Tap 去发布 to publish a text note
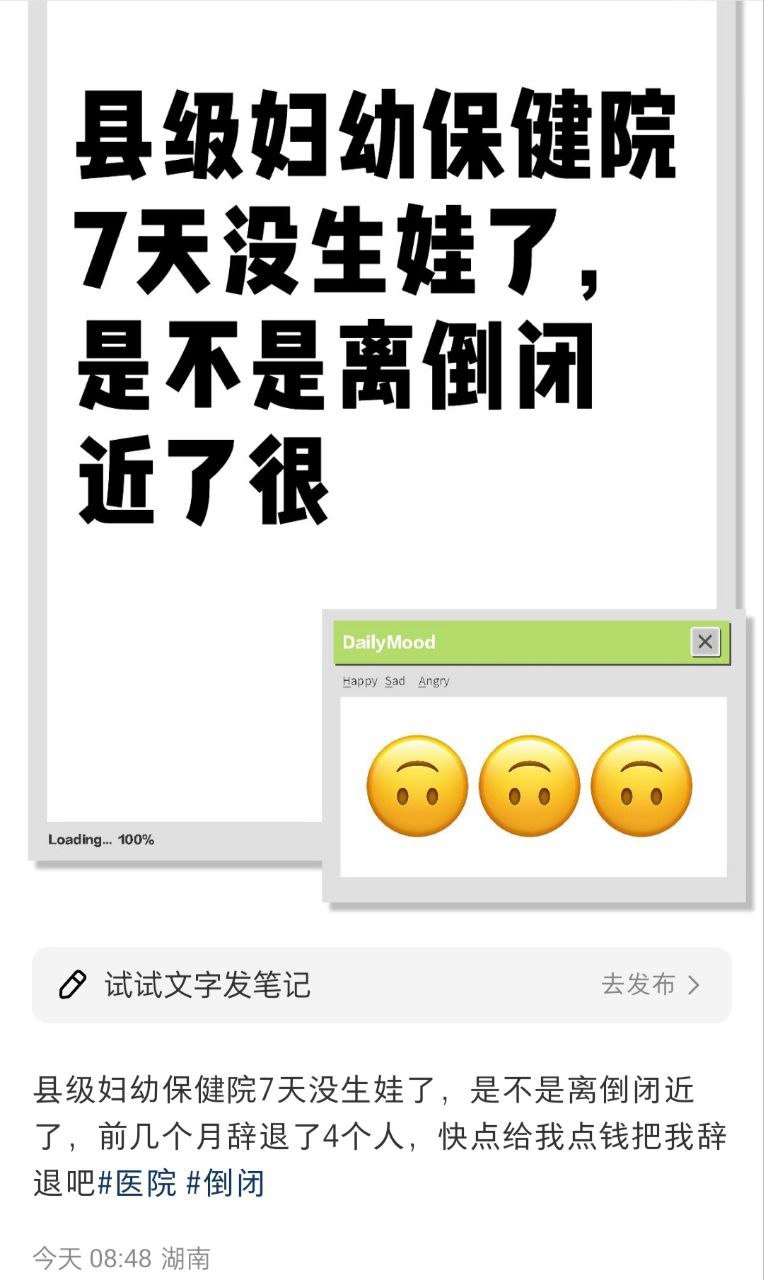 coord(651,985)
